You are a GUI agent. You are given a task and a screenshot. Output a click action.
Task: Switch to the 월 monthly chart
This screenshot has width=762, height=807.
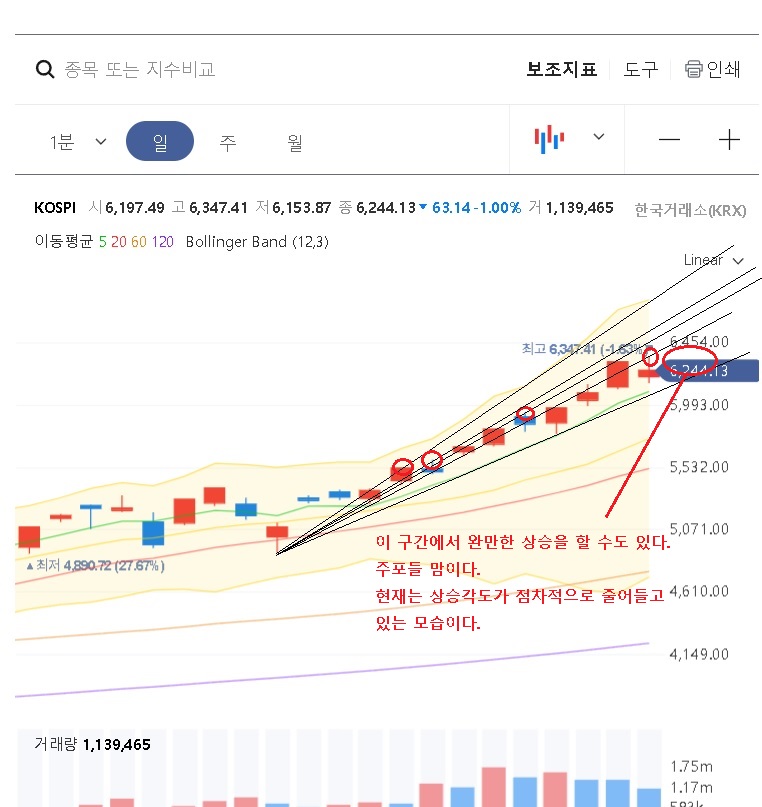pyautogui.click(x=294, y=142)
